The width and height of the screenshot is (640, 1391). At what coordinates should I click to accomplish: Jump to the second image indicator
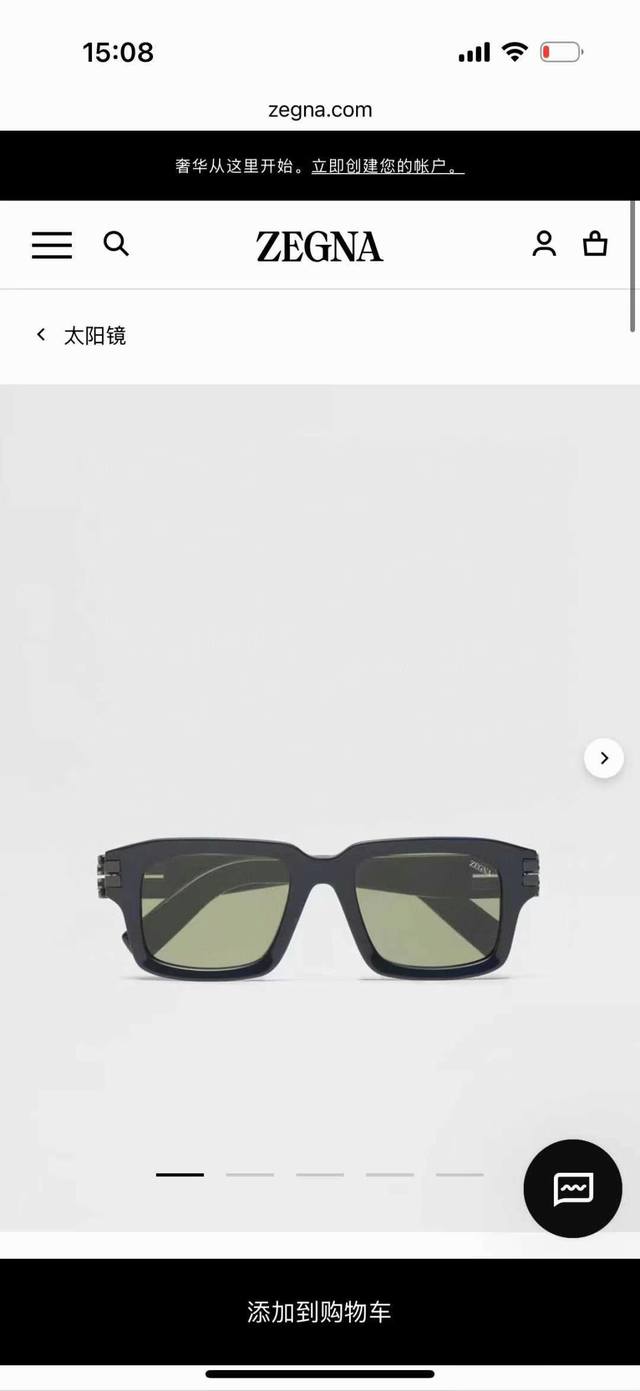(x=250, y=1174)
